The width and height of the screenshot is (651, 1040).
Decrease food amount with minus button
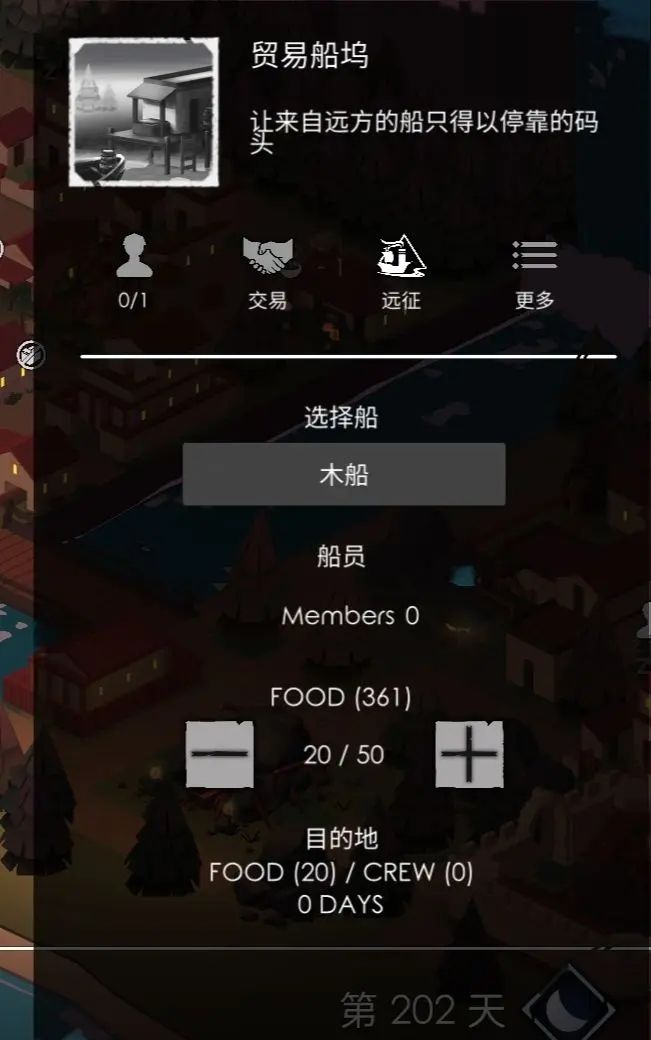(x=220, y=753)
